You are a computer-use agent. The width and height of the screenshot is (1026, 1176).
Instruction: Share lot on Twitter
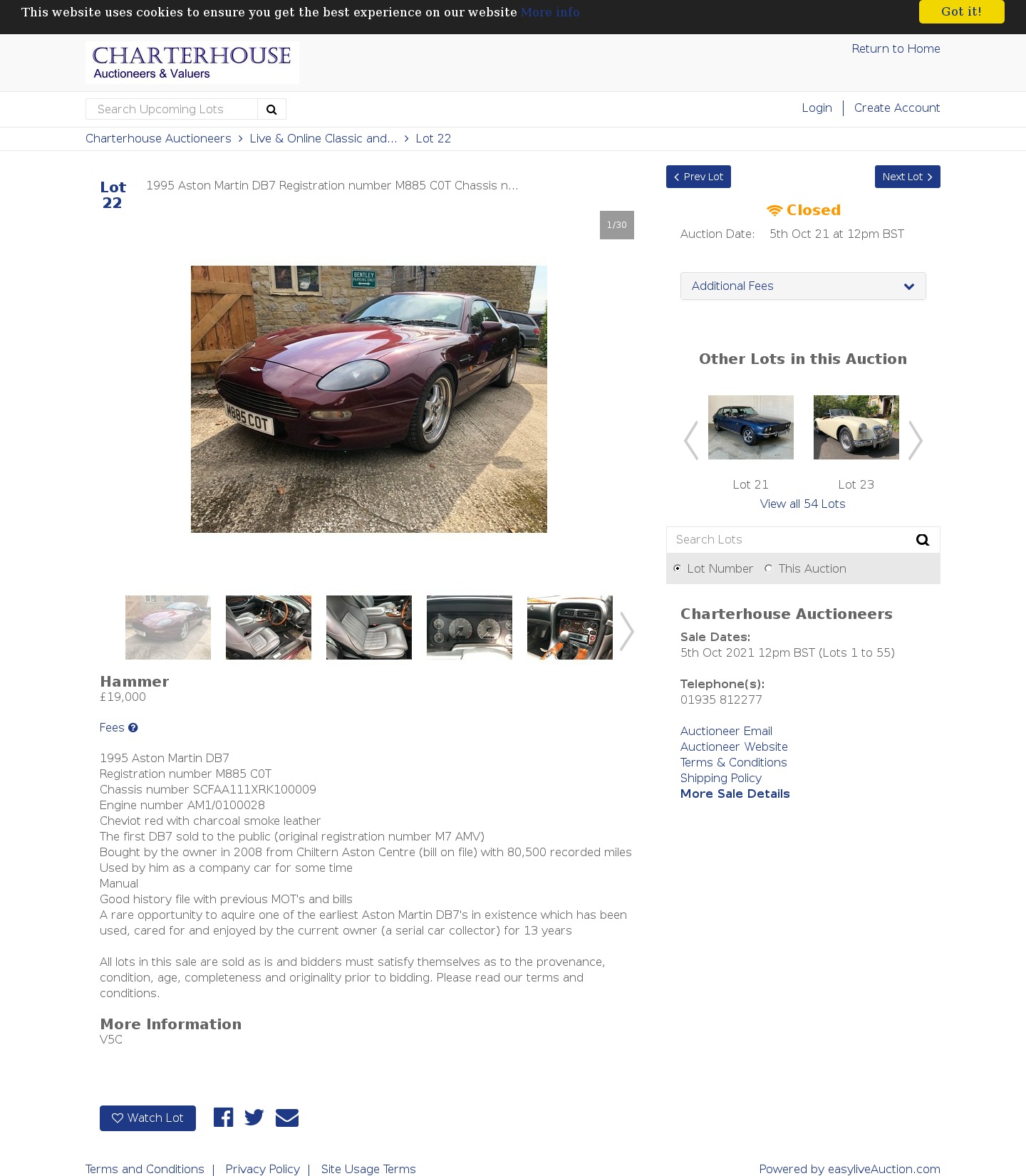click(254, 1118)
